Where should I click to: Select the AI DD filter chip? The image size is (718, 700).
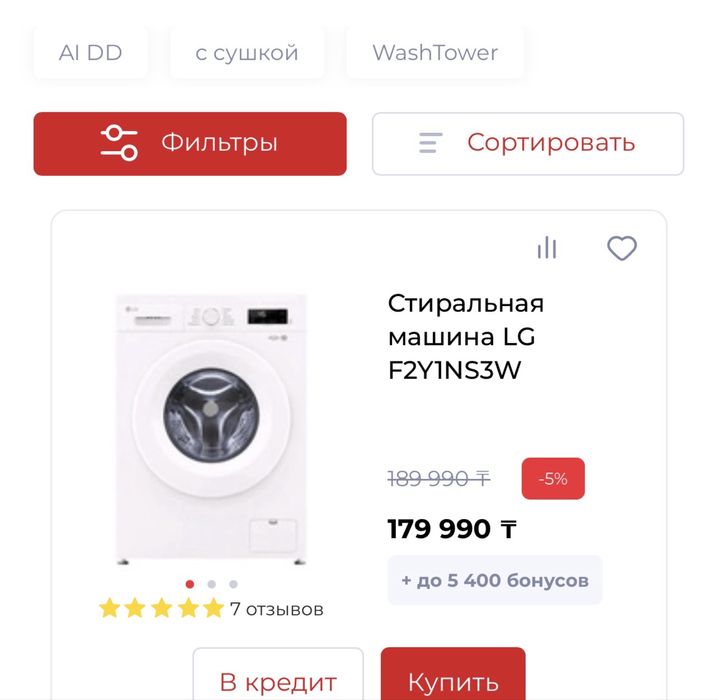point(91,53)
